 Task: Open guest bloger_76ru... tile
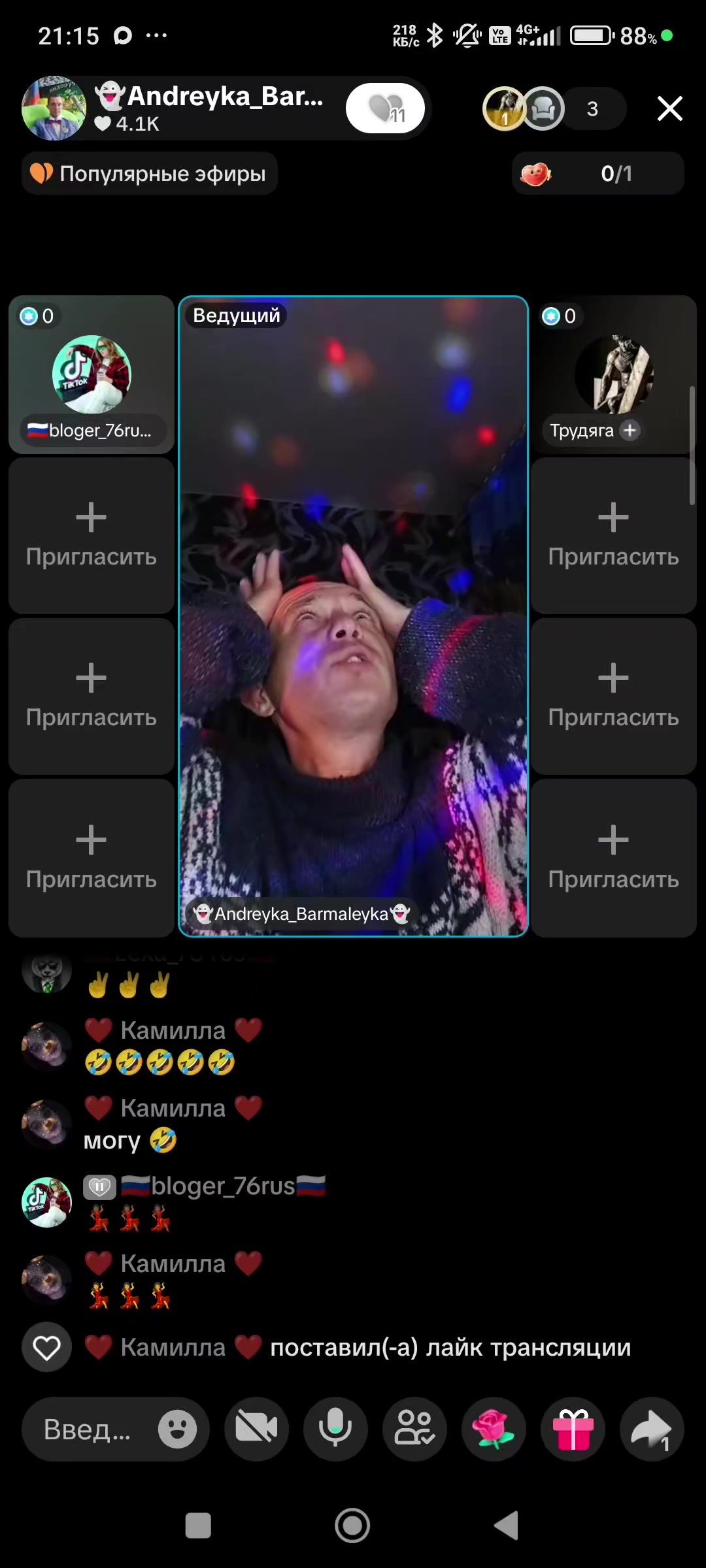point(92,374)
